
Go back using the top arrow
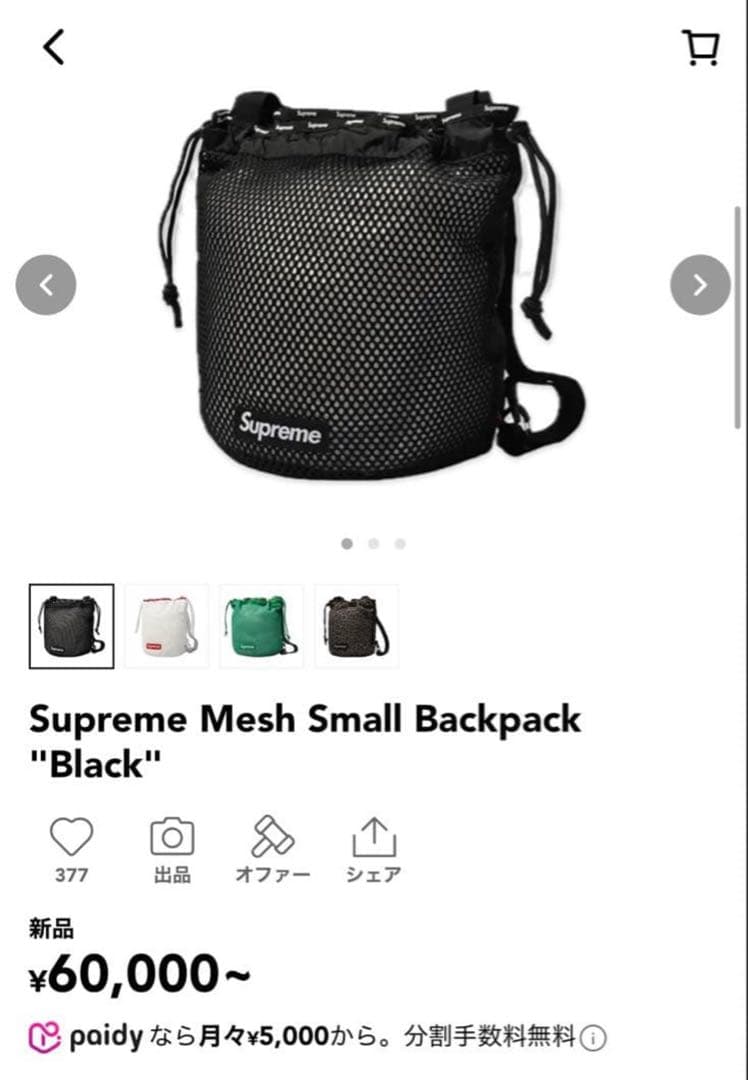(54, 46)
